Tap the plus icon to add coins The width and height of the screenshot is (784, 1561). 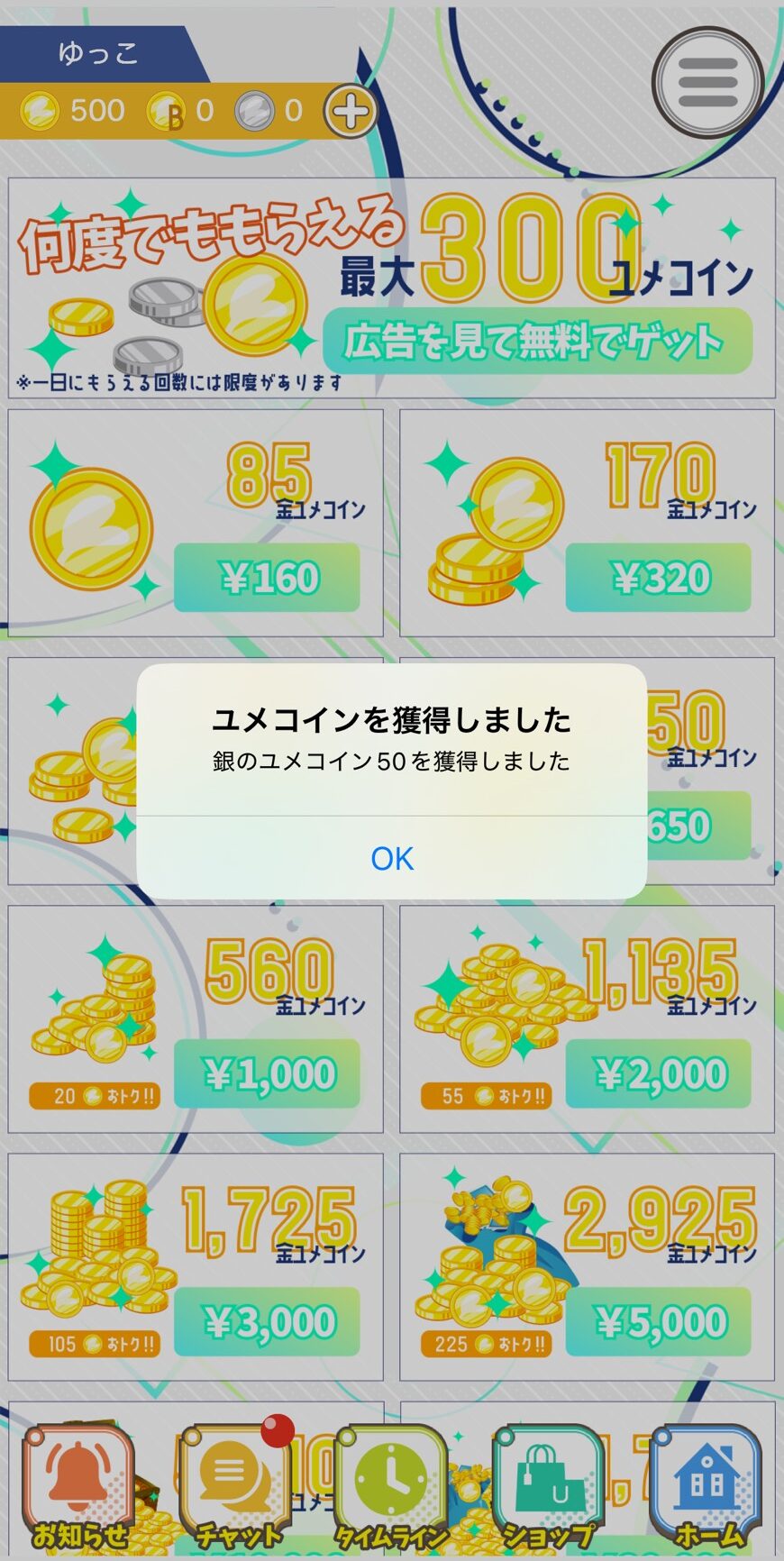click(350, 112)
